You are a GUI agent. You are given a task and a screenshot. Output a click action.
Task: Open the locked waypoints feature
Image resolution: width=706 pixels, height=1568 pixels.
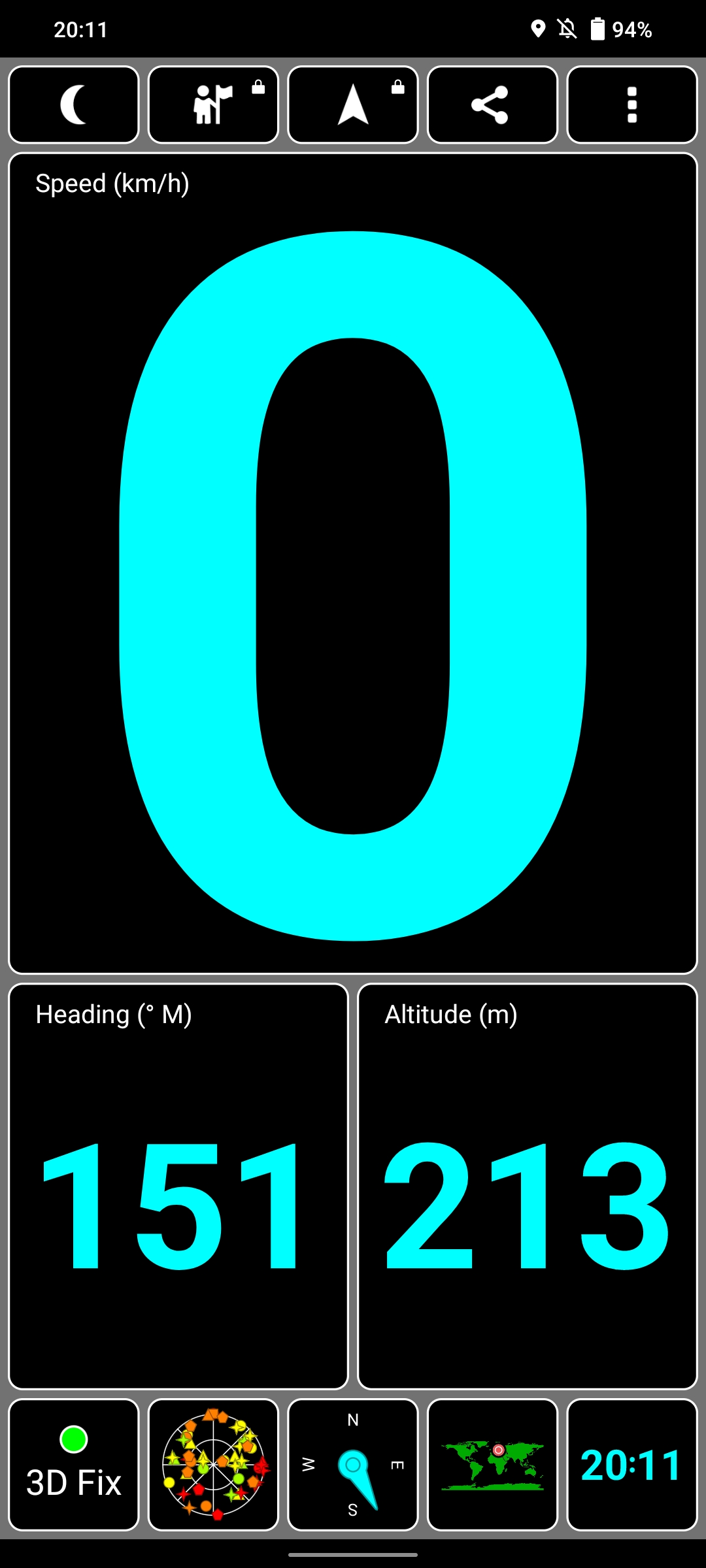click(213, 105)
